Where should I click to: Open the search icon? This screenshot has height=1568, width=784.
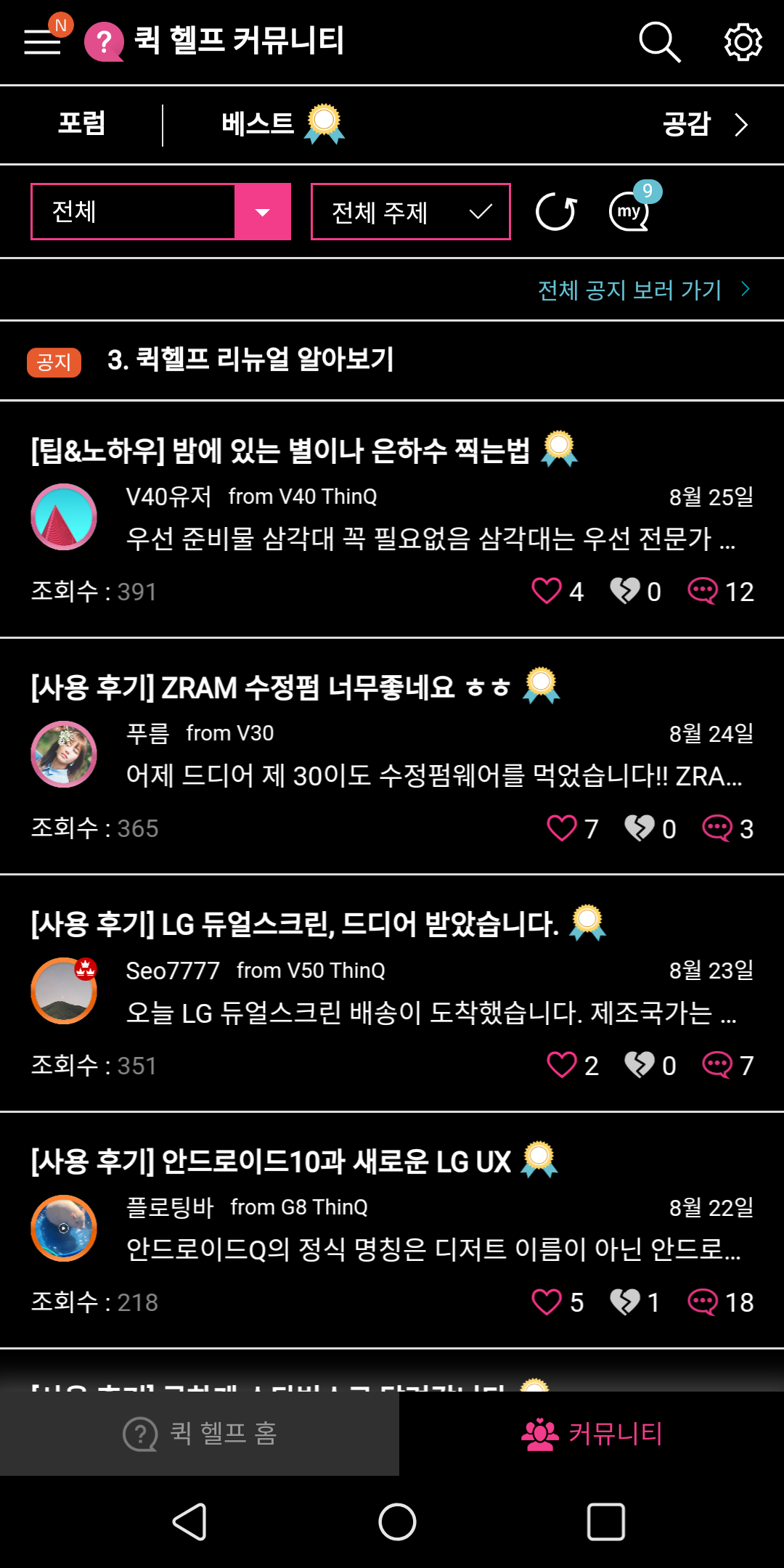click(659, 41)
